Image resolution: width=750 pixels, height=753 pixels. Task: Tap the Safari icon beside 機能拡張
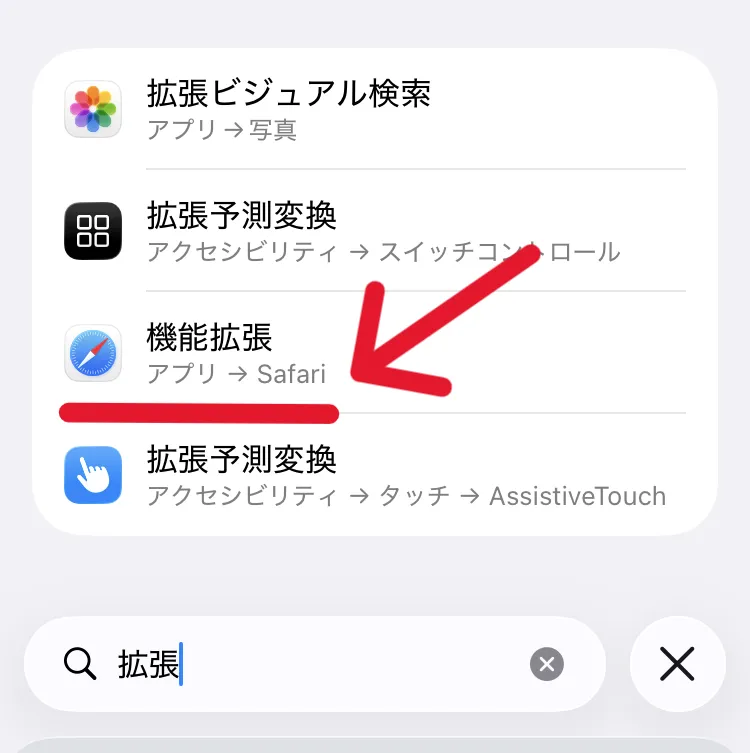[93, 353]
